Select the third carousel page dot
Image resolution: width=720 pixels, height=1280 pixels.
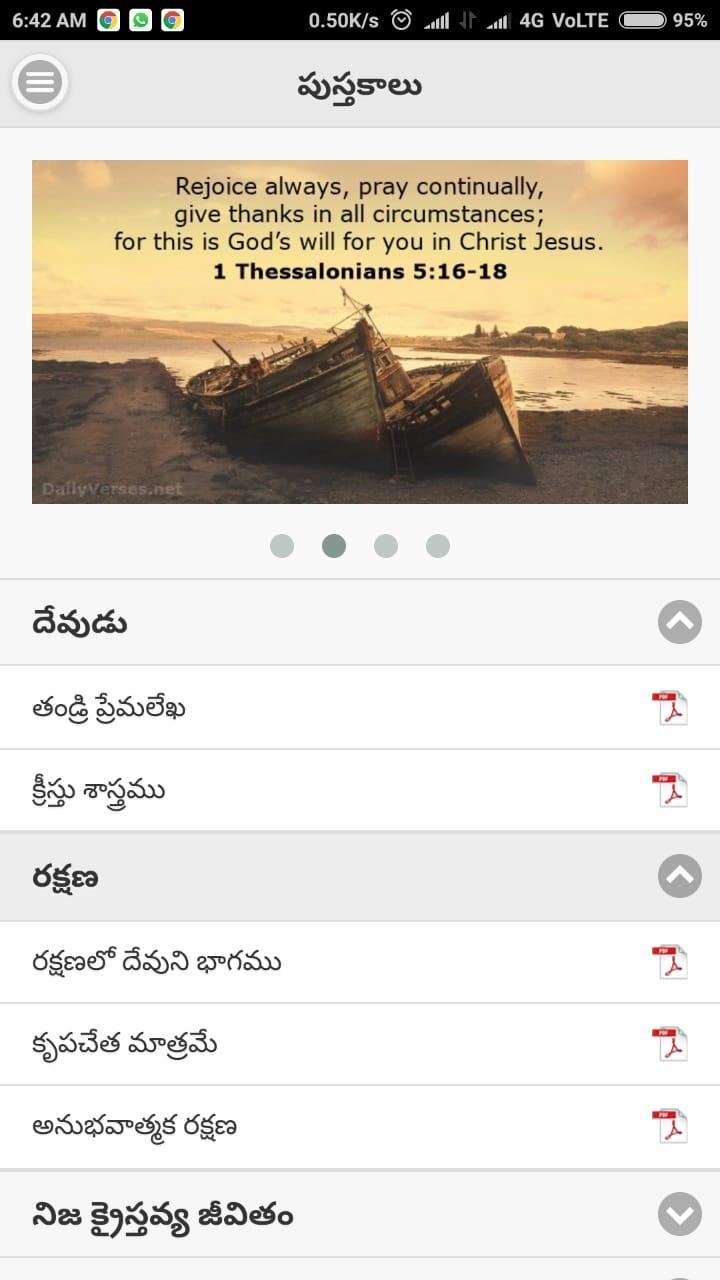point(386,545)
